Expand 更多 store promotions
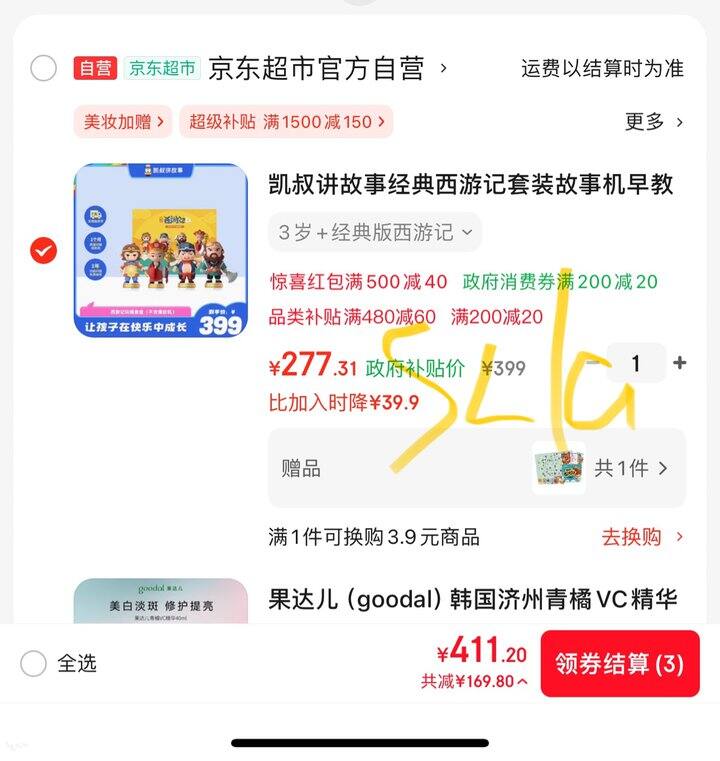The height and width of the screenshot is (761, 720). point(654,122)
